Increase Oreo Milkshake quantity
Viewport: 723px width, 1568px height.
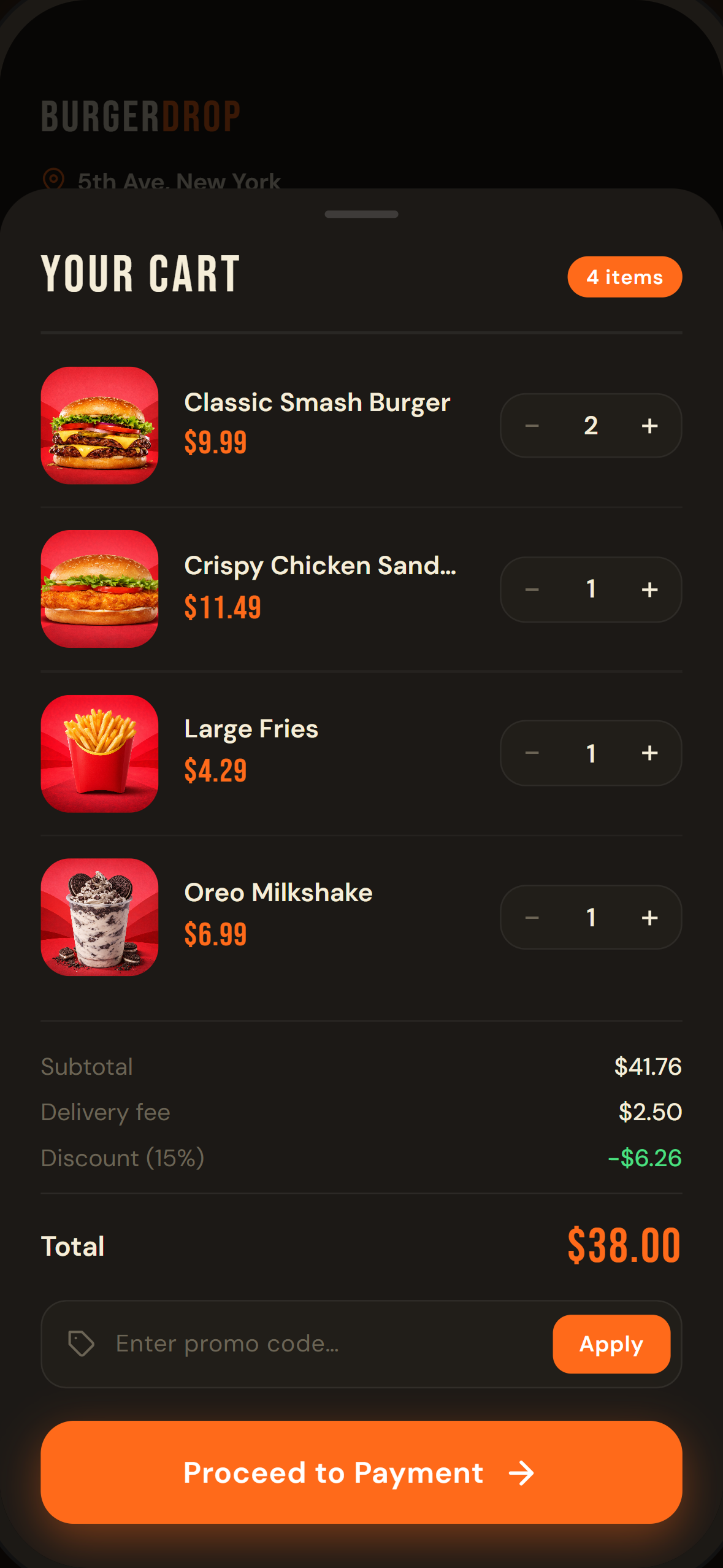[649, 917]
